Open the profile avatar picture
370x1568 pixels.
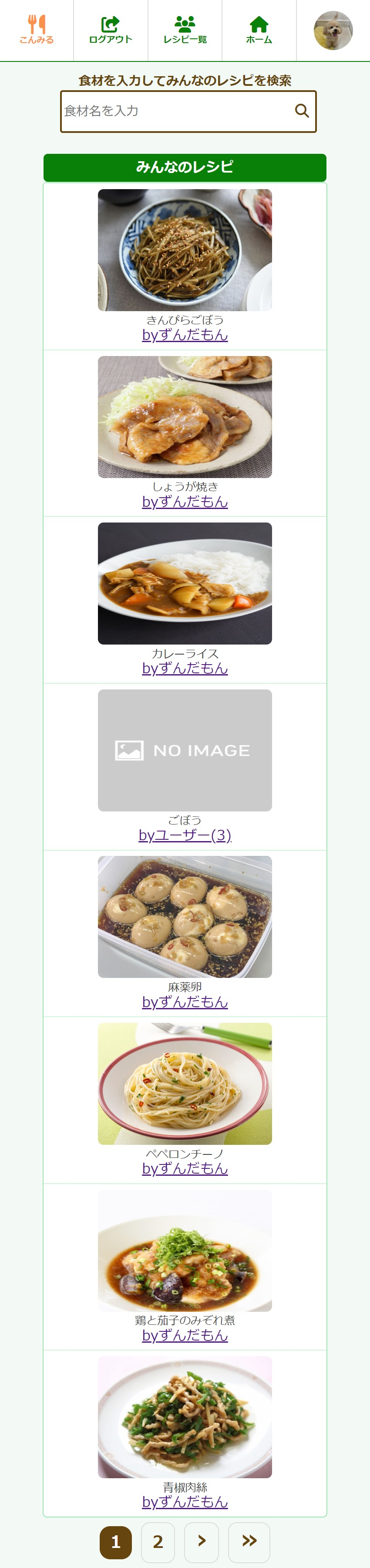coord(333,31)
